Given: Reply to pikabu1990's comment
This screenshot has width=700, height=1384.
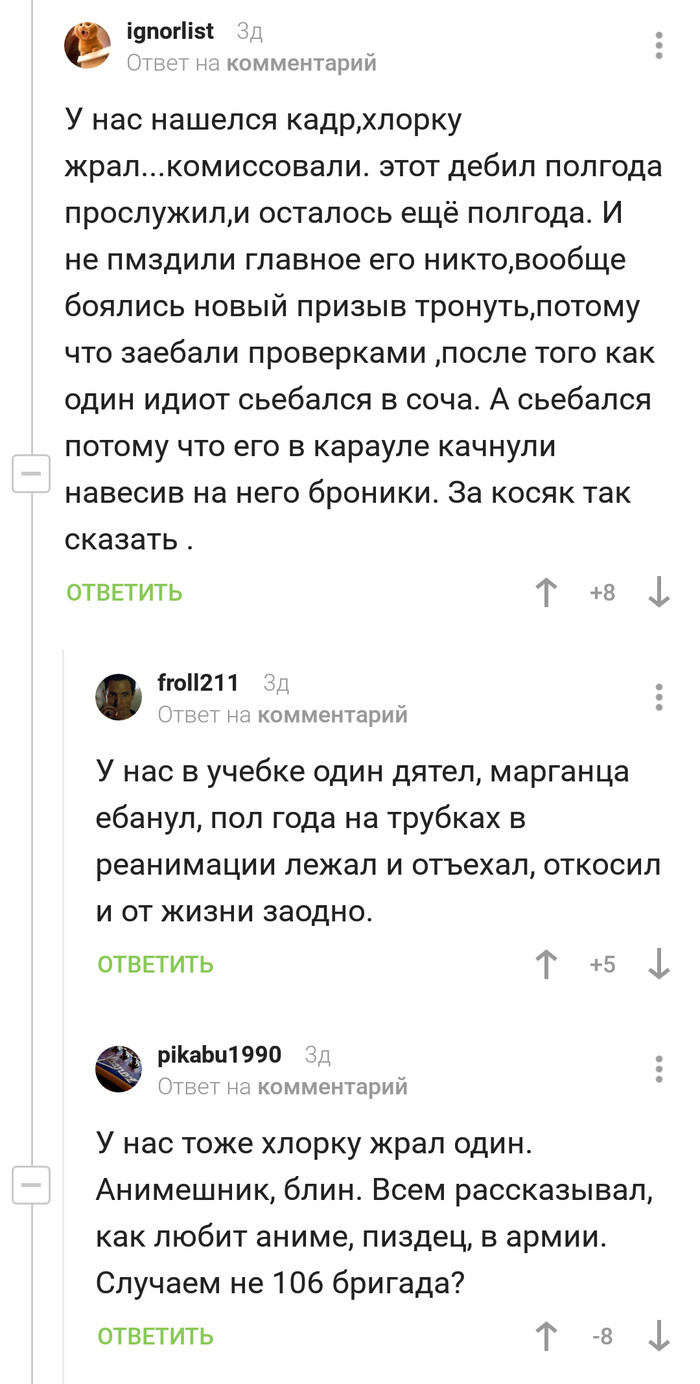Looking at the screenshot, I should pyautogui.click(x=155, y=1336).
